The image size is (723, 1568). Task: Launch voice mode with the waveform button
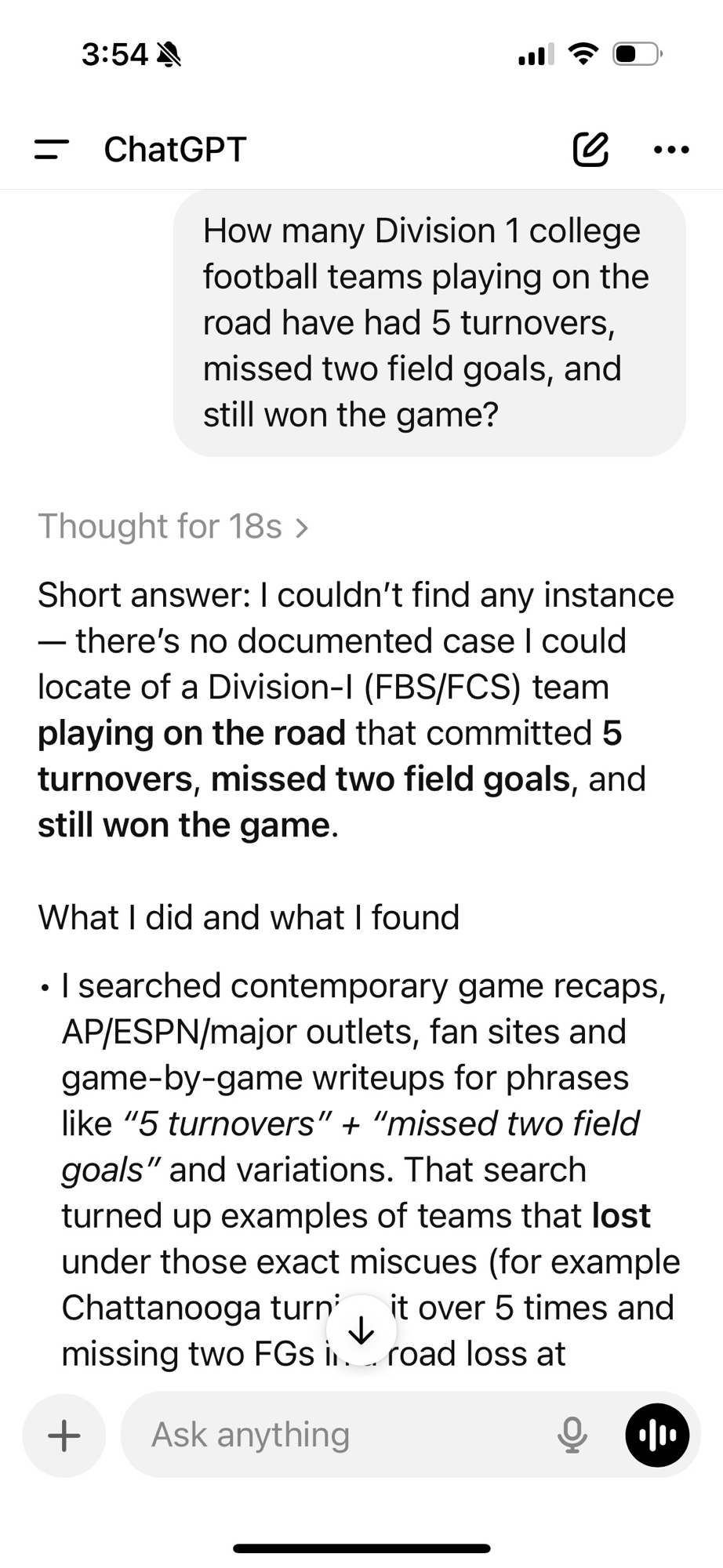point(657,1435)
